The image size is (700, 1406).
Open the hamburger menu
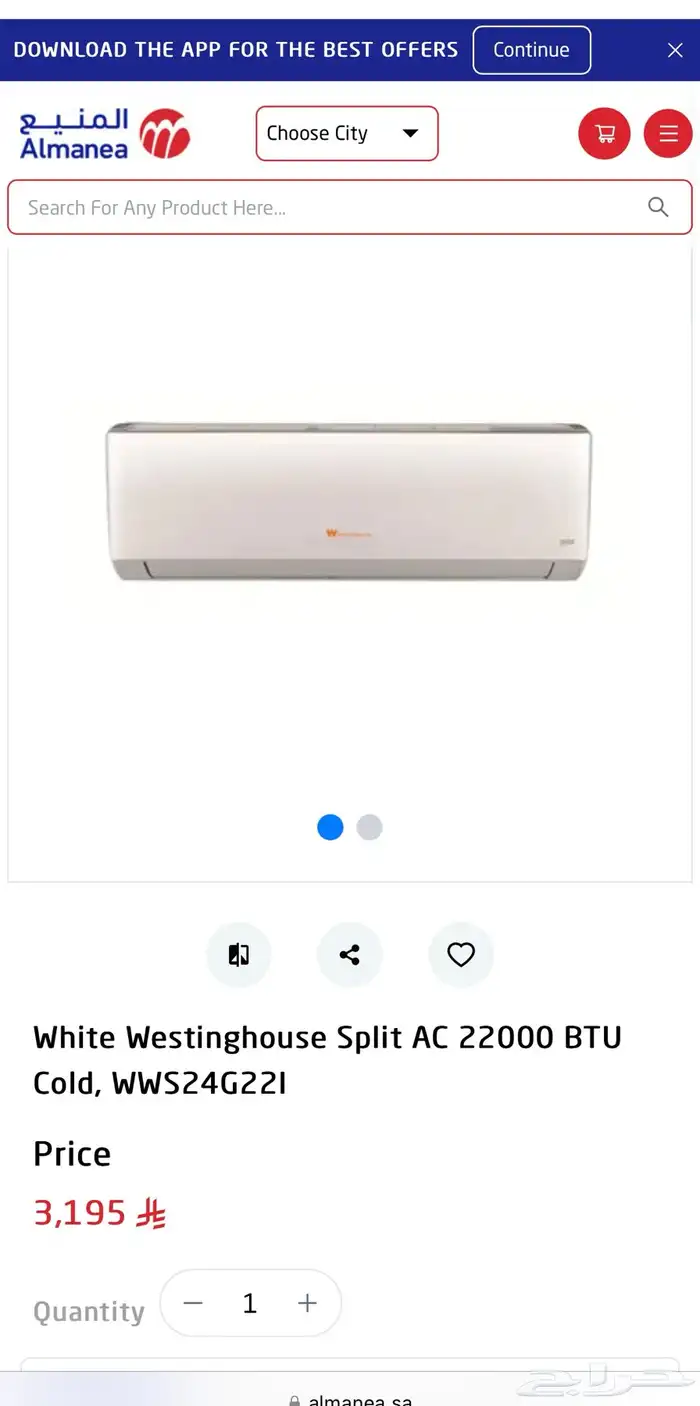[668, 133]
